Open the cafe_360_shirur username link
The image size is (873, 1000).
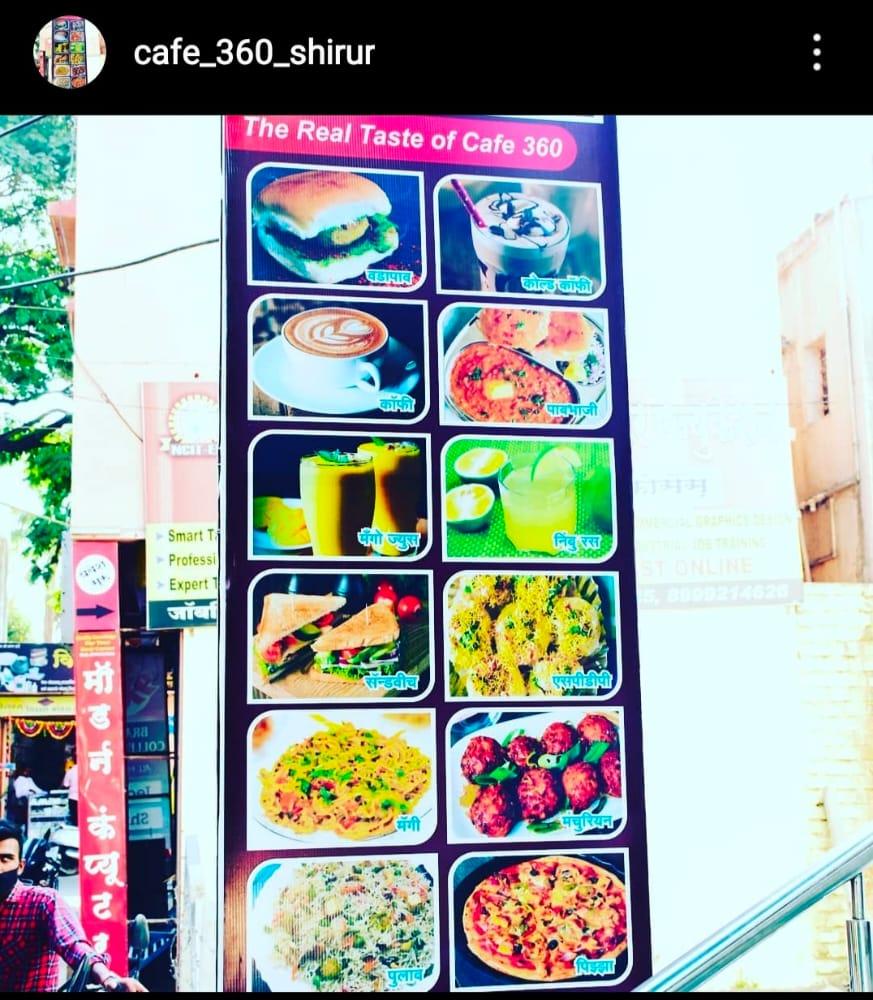[254, 53]
